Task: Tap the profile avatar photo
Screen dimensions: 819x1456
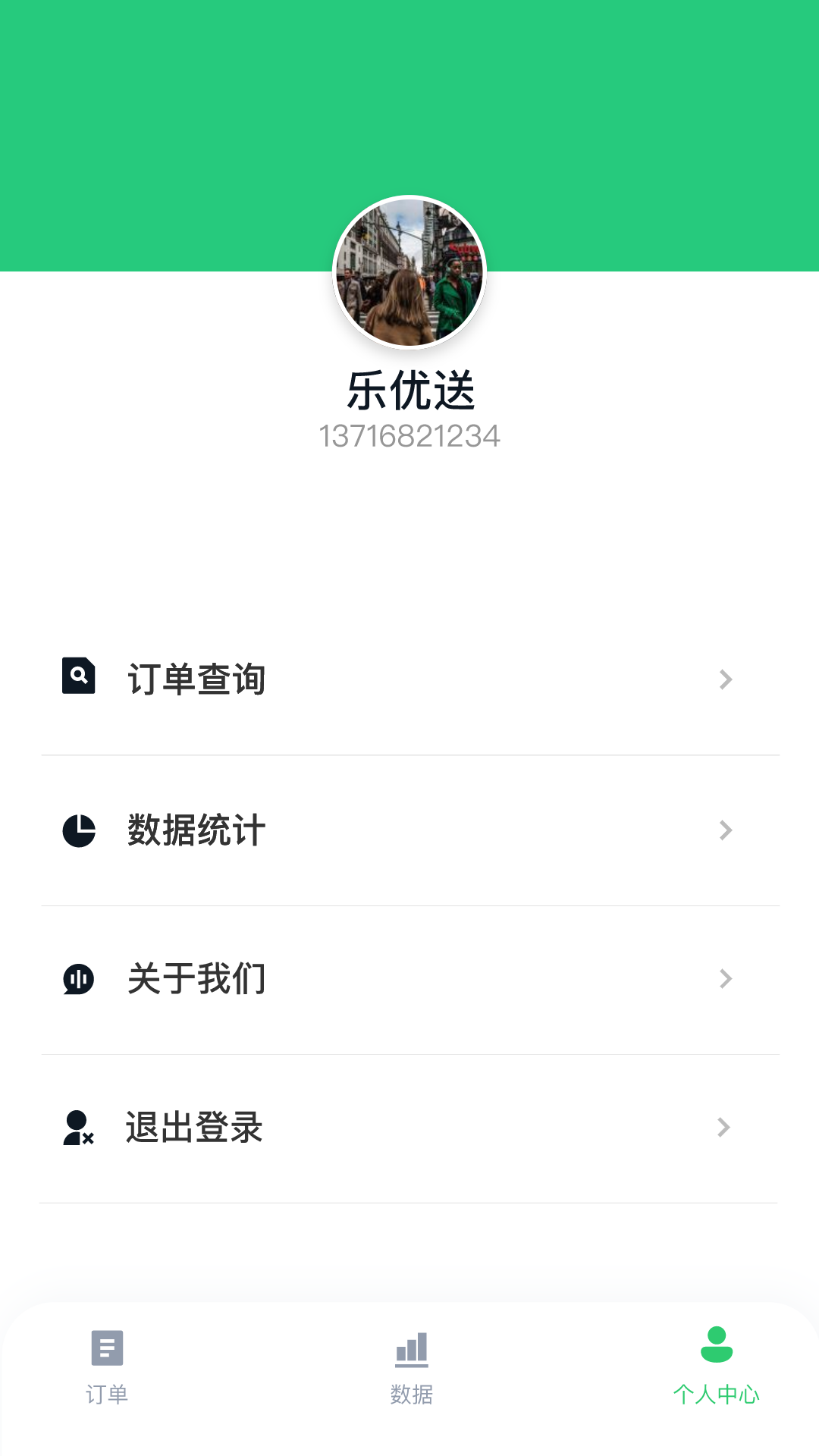Action: tap(409, 272)
